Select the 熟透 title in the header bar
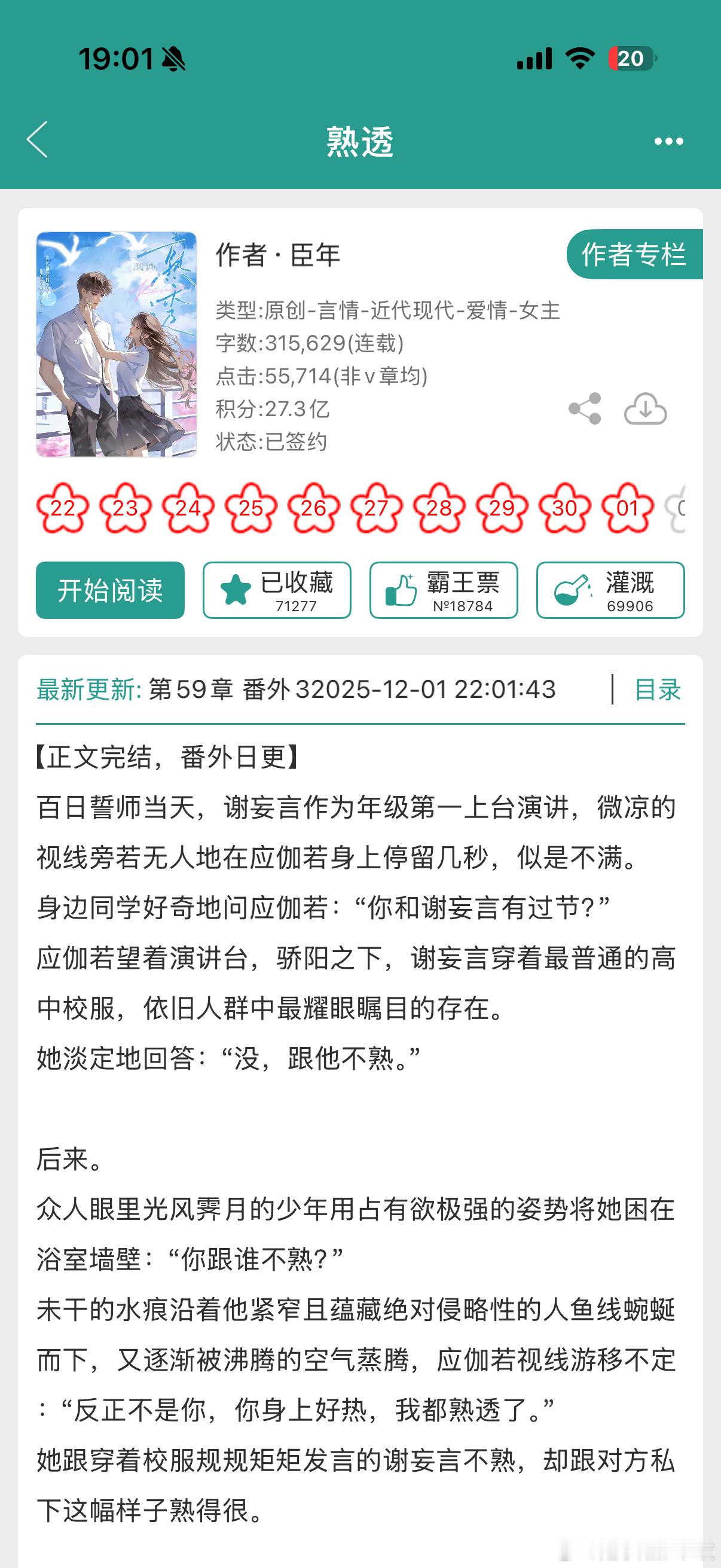The height and width of the screenshot is (1568, 721). (360, 141)
